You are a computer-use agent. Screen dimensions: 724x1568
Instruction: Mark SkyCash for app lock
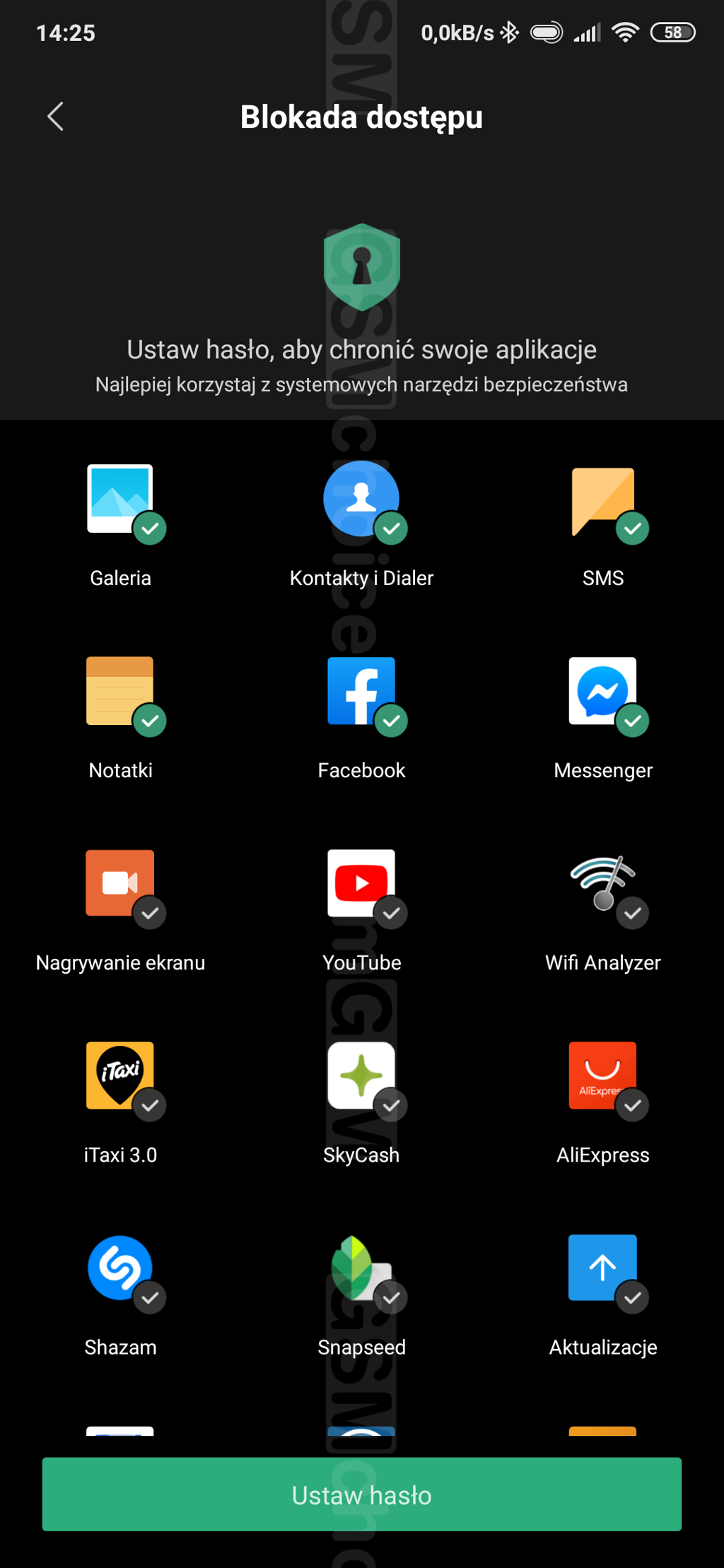[x=361, y=1077]
